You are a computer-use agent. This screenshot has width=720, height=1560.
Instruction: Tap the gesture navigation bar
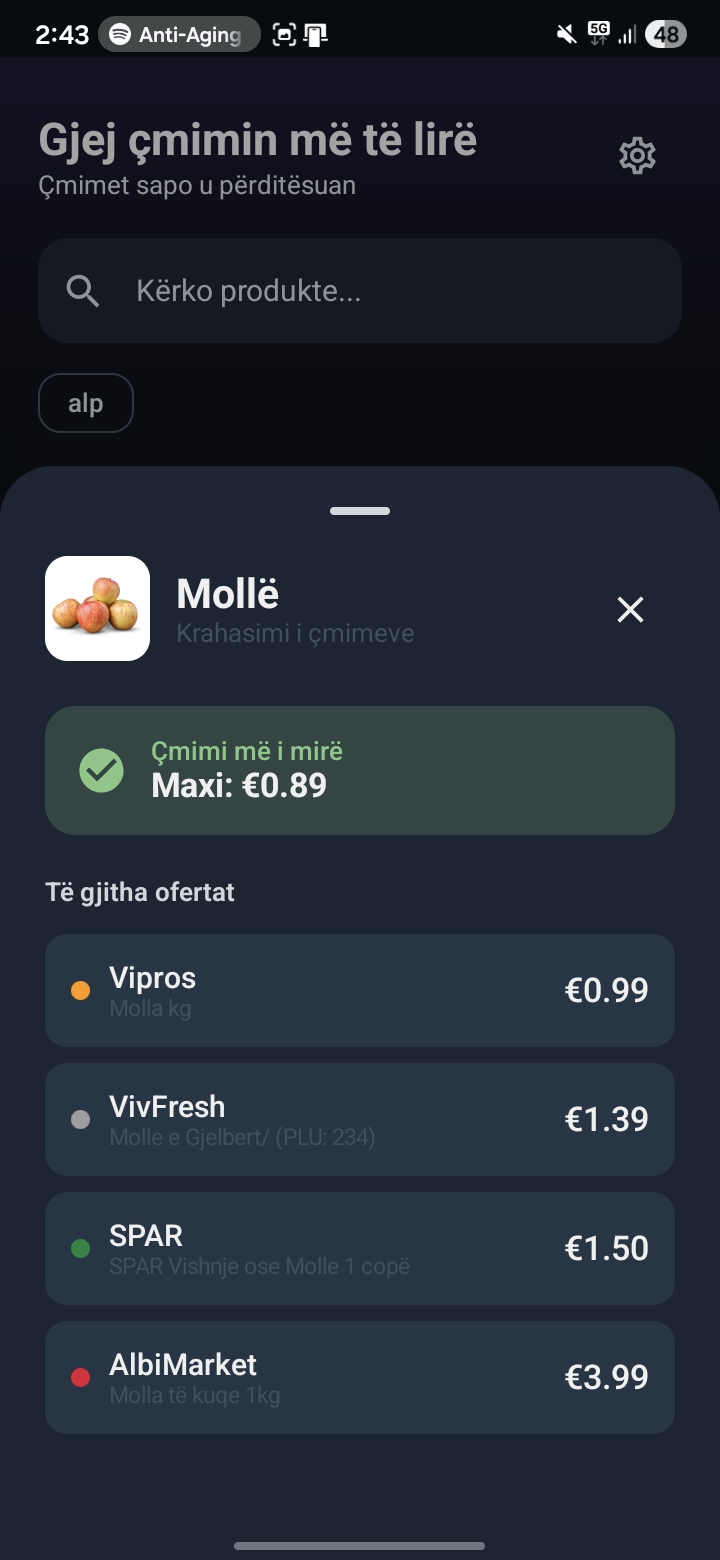(x=360, y=1545)
